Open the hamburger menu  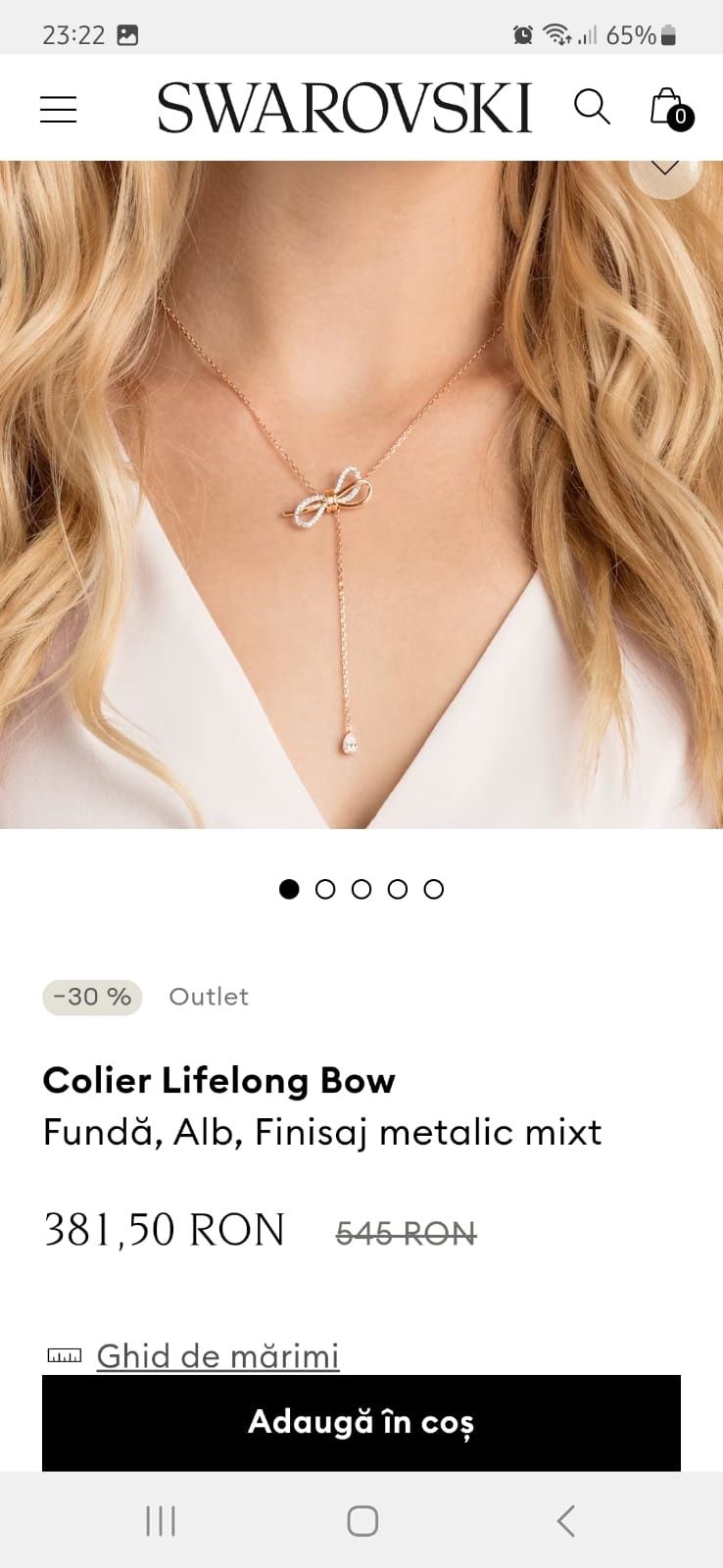point(59,109)
